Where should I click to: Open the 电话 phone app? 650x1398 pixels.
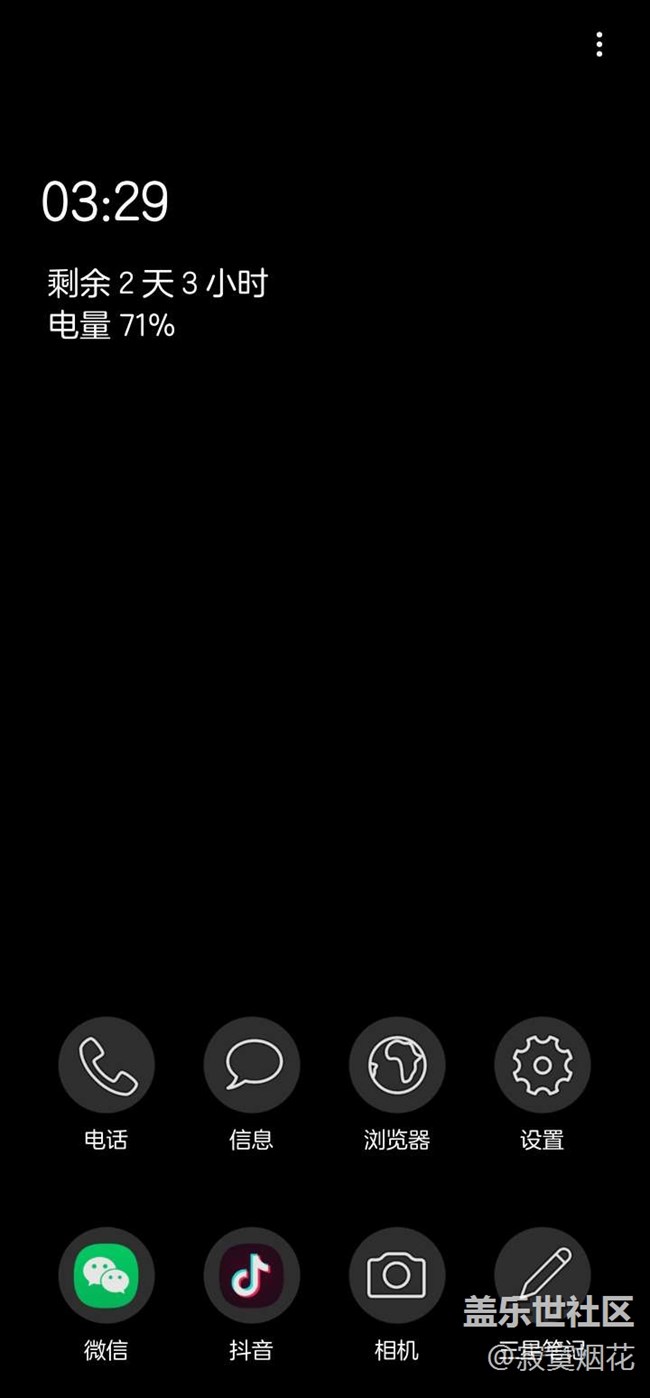coord(107,1066)
